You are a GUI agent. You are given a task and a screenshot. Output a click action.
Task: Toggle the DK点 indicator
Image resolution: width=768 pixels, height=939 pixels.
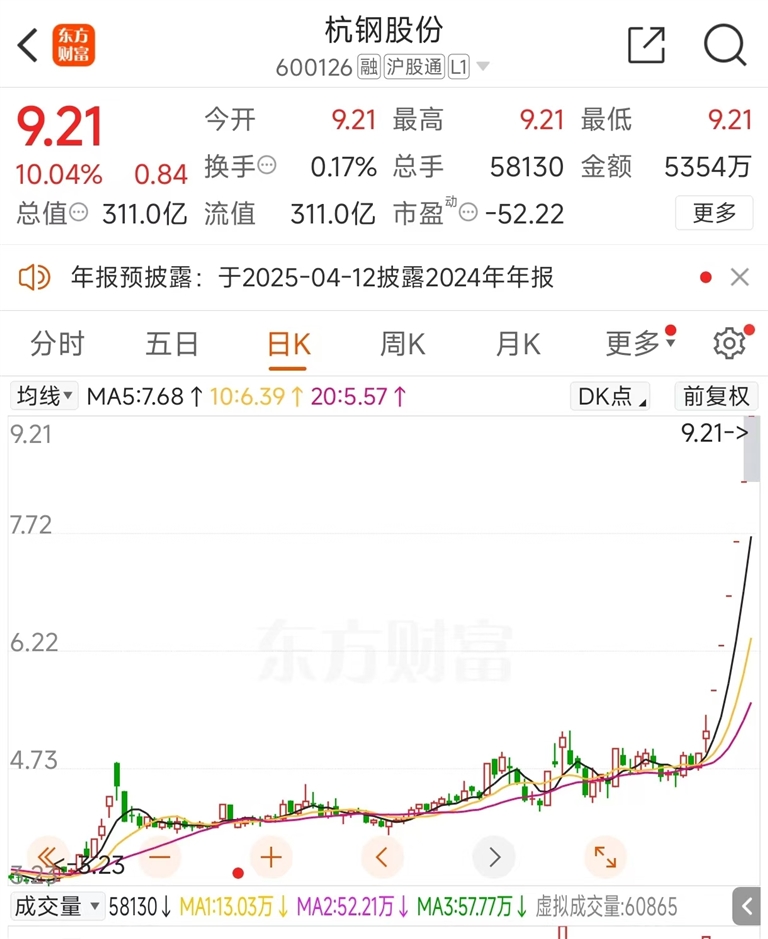coord(611,396)
